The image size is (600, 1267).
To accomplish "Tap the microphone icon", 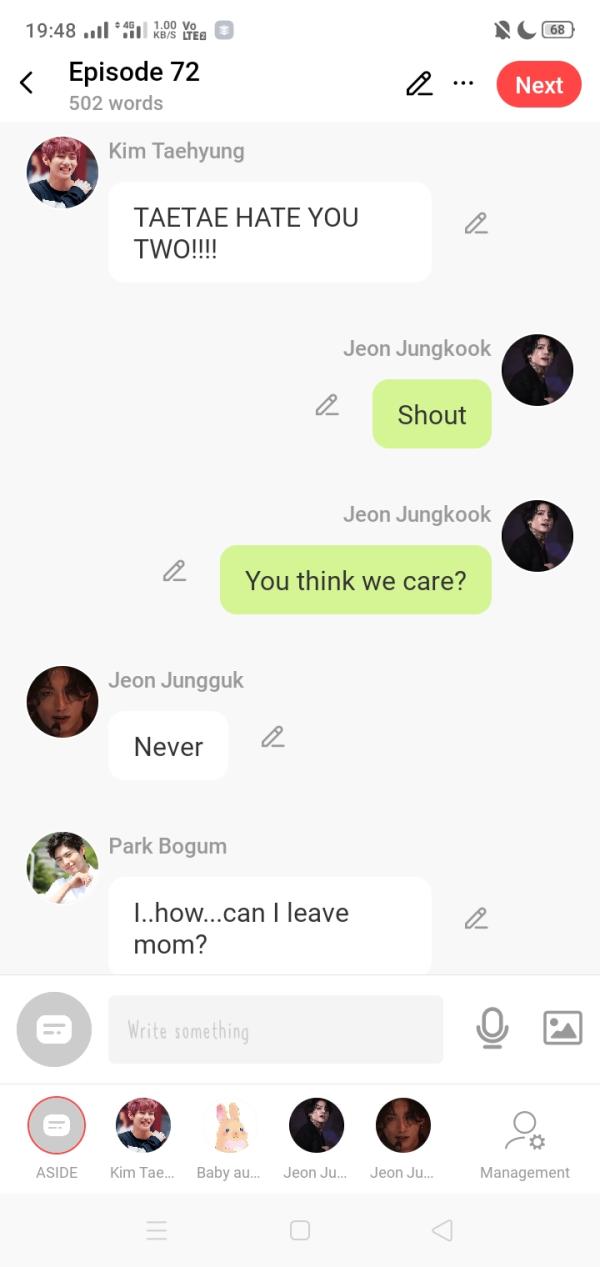I will (x=492, y=1028).
